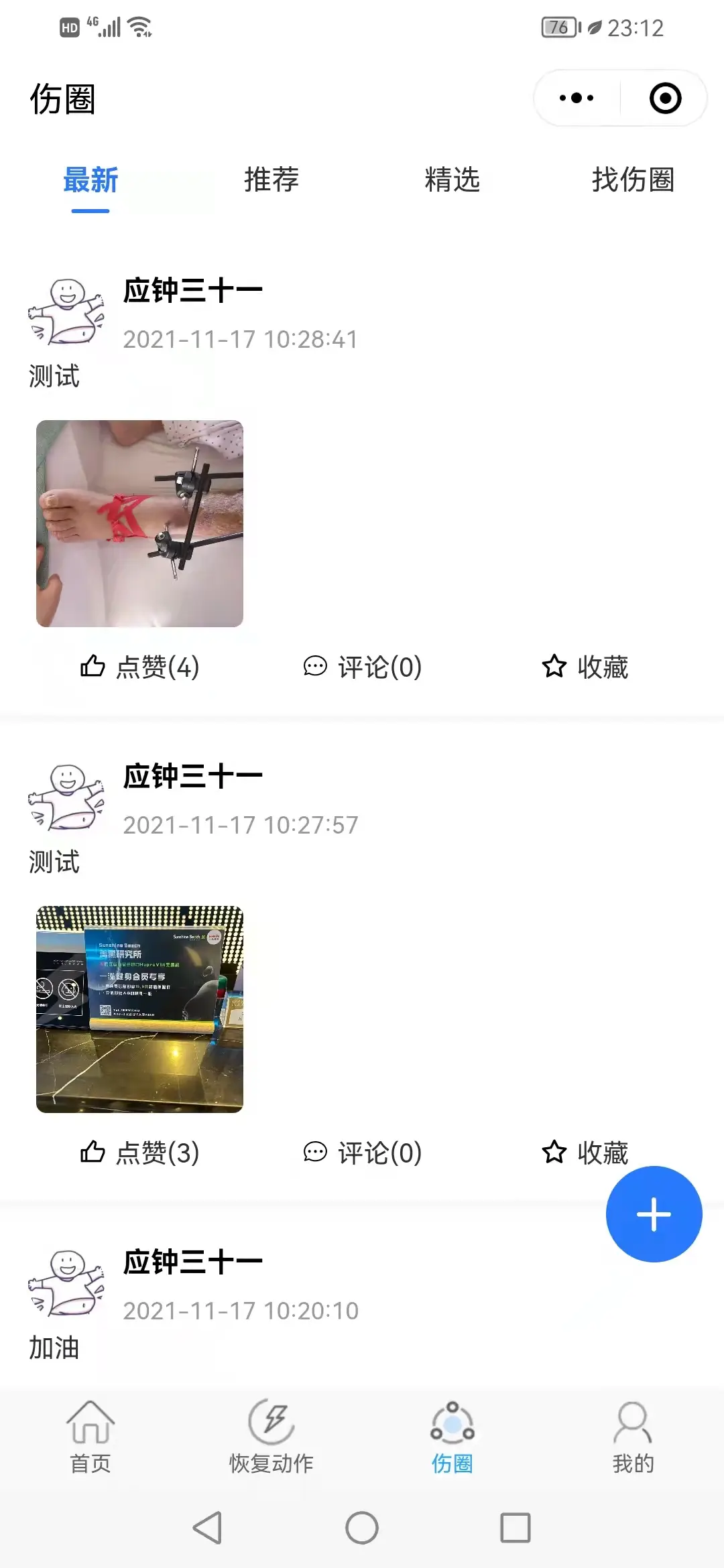724x1568 pixels.
Task: View the foot brace photo
Action: pos(139,523)
